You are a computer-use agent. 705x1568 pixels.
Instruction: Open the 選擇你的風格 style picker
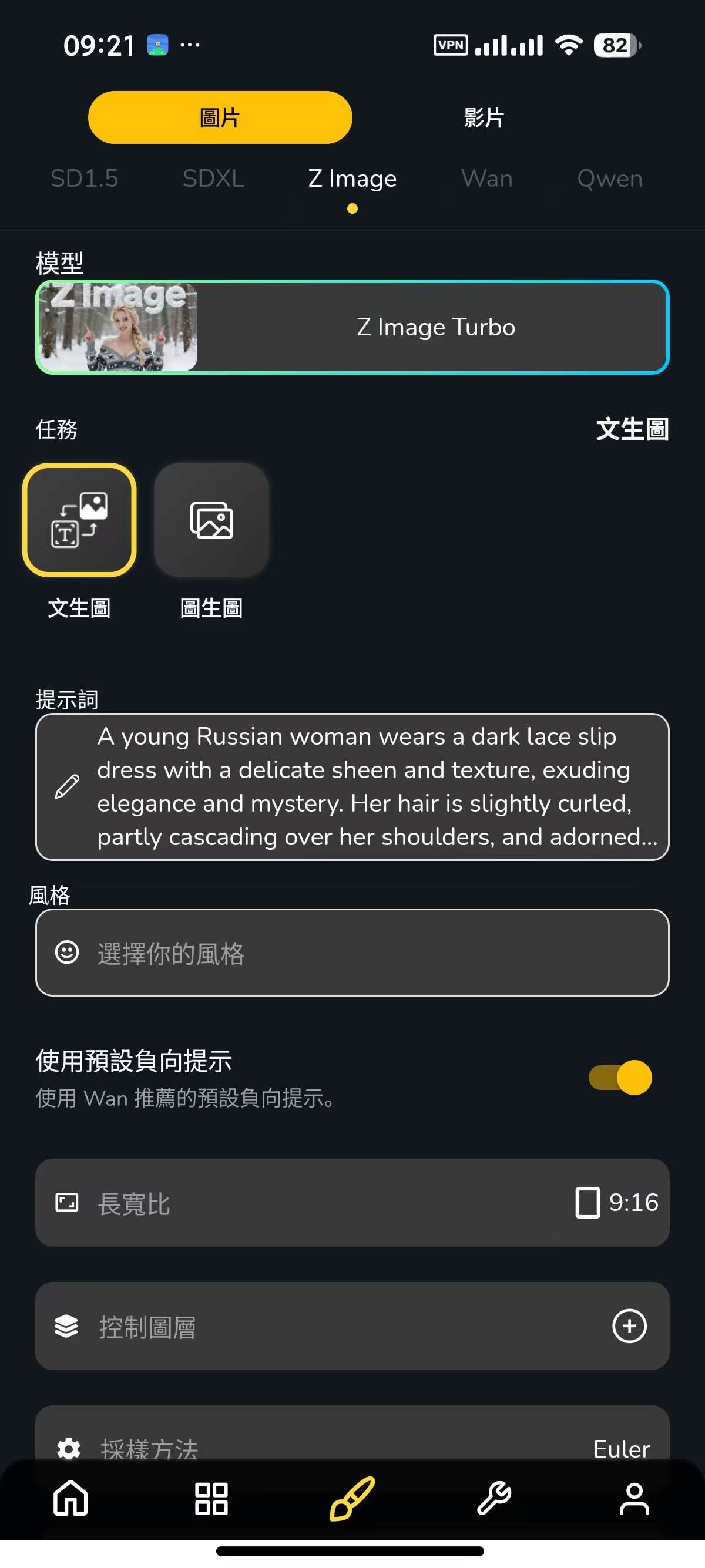[352, 953]
